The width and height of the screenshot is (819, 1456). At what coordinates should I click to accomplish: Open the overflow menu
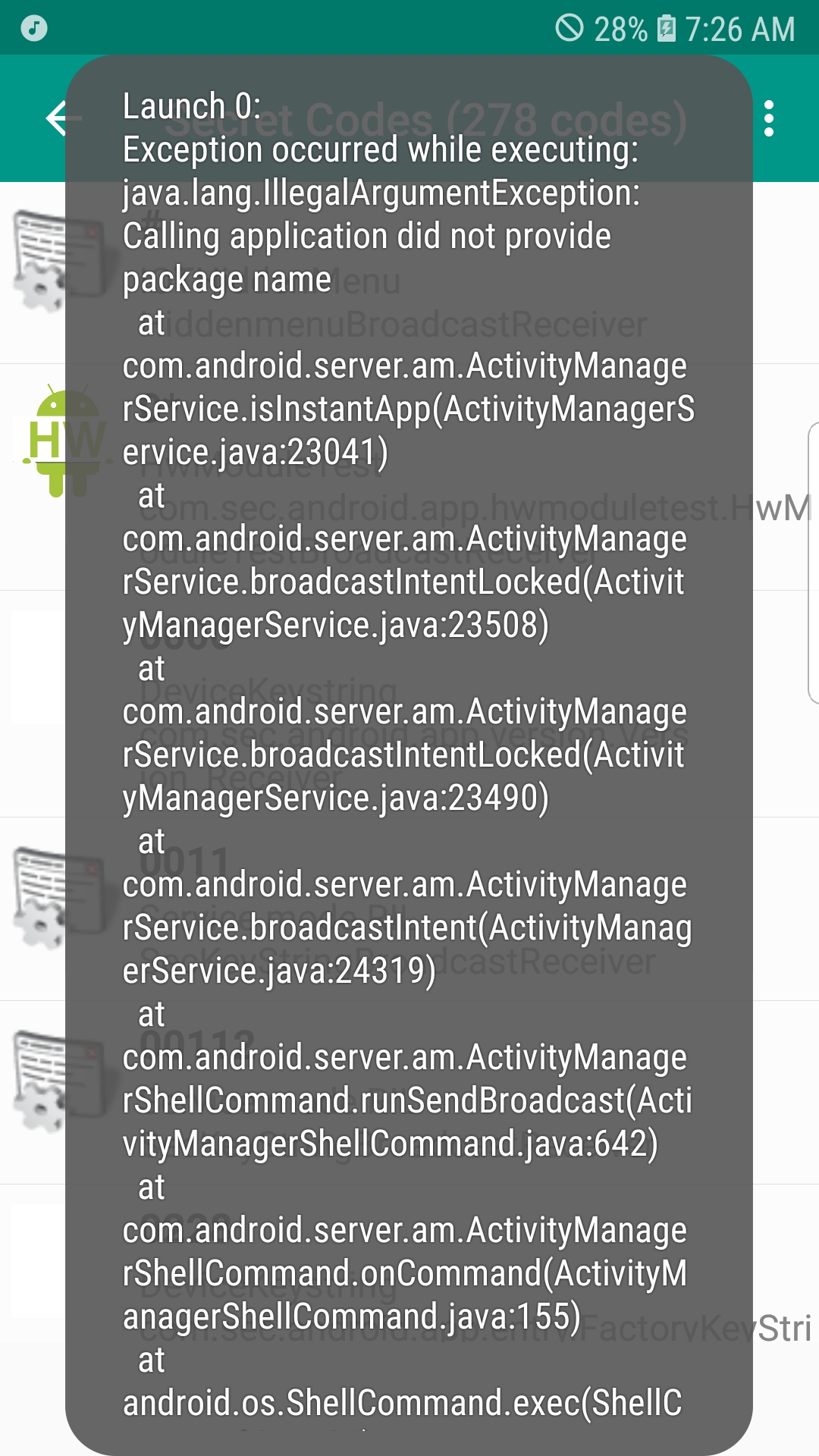click(769, 119)
